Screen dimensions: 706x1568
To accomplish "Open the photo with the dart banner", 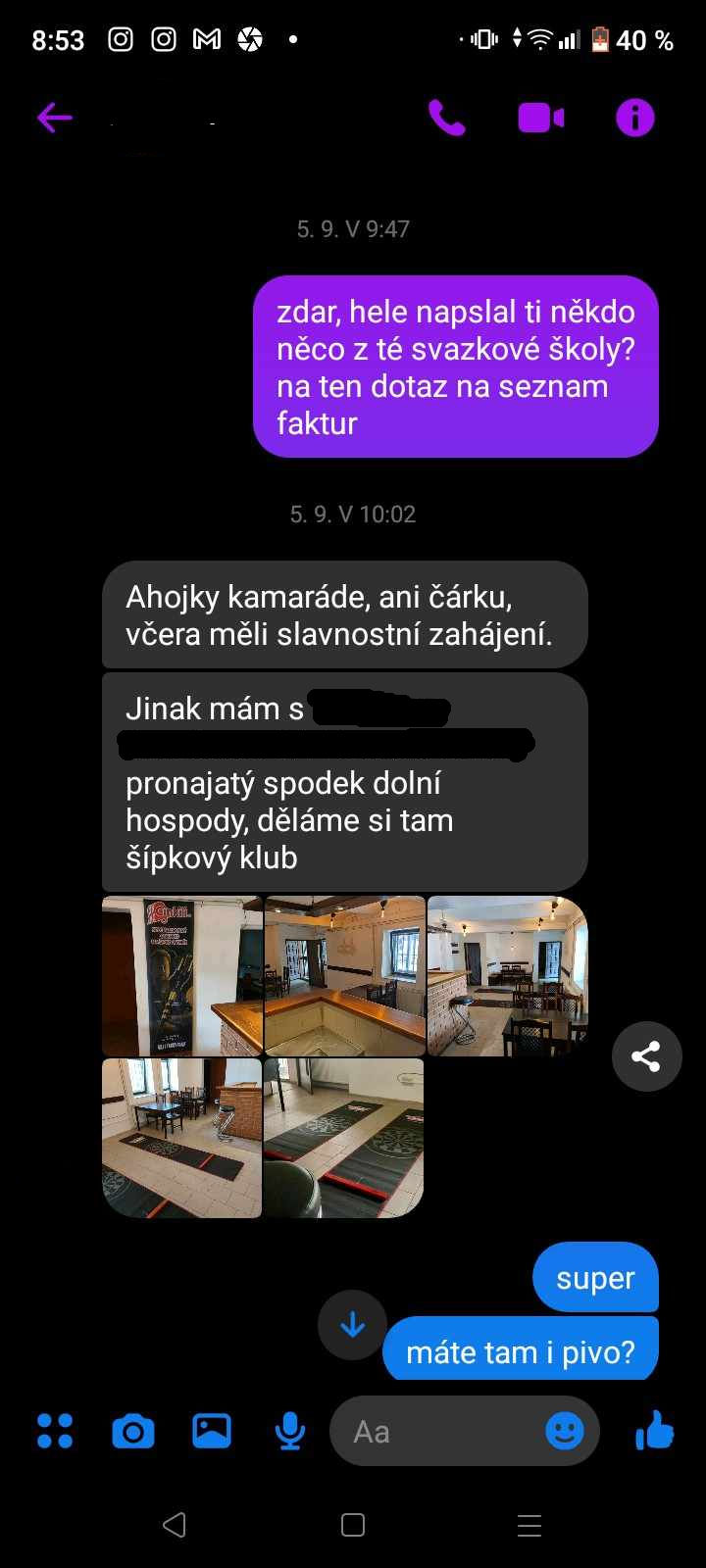I will [182, 976].
